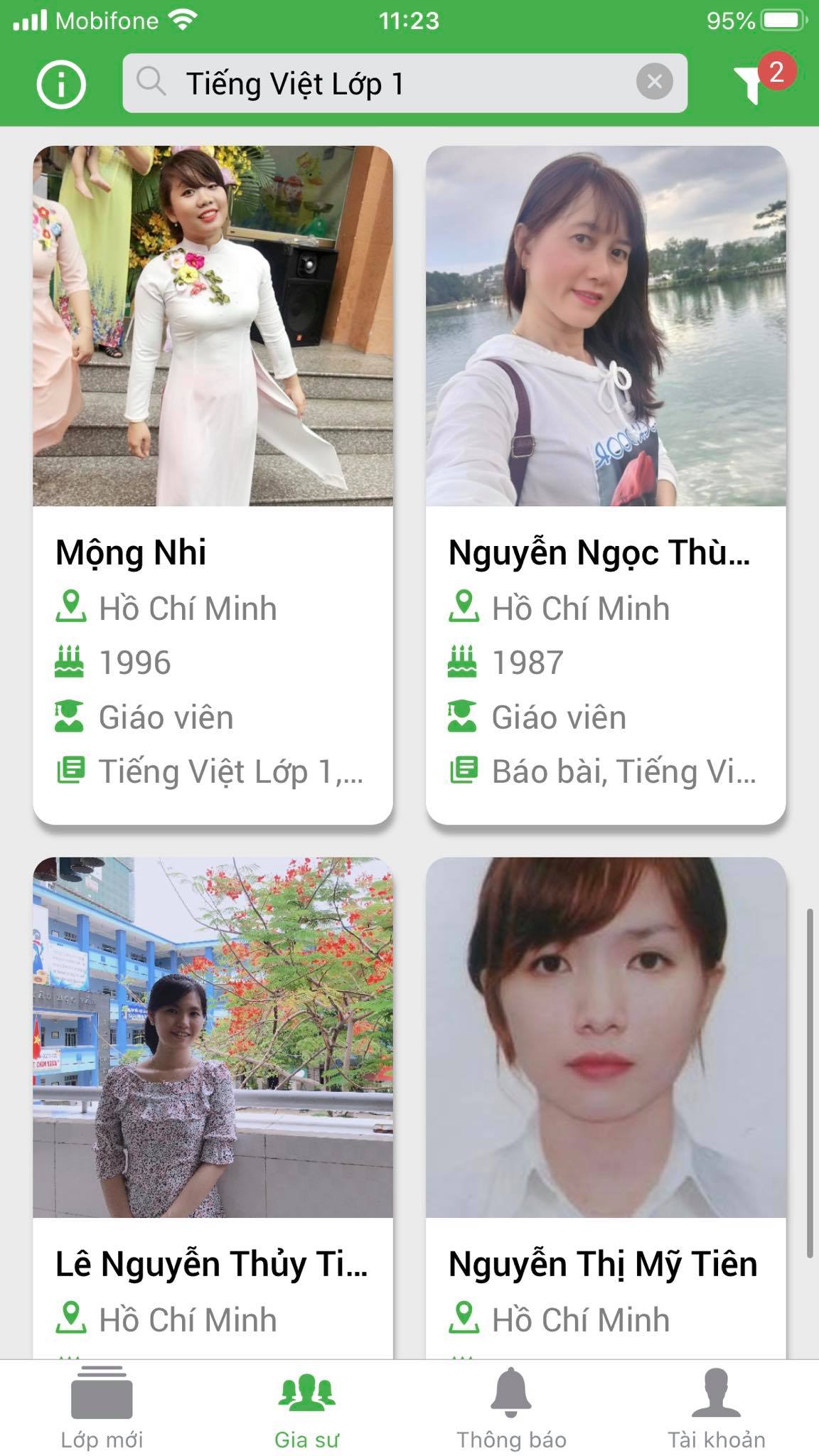819x1456 pixels.
Task: Open the filter options
Action: pos(751,84)
